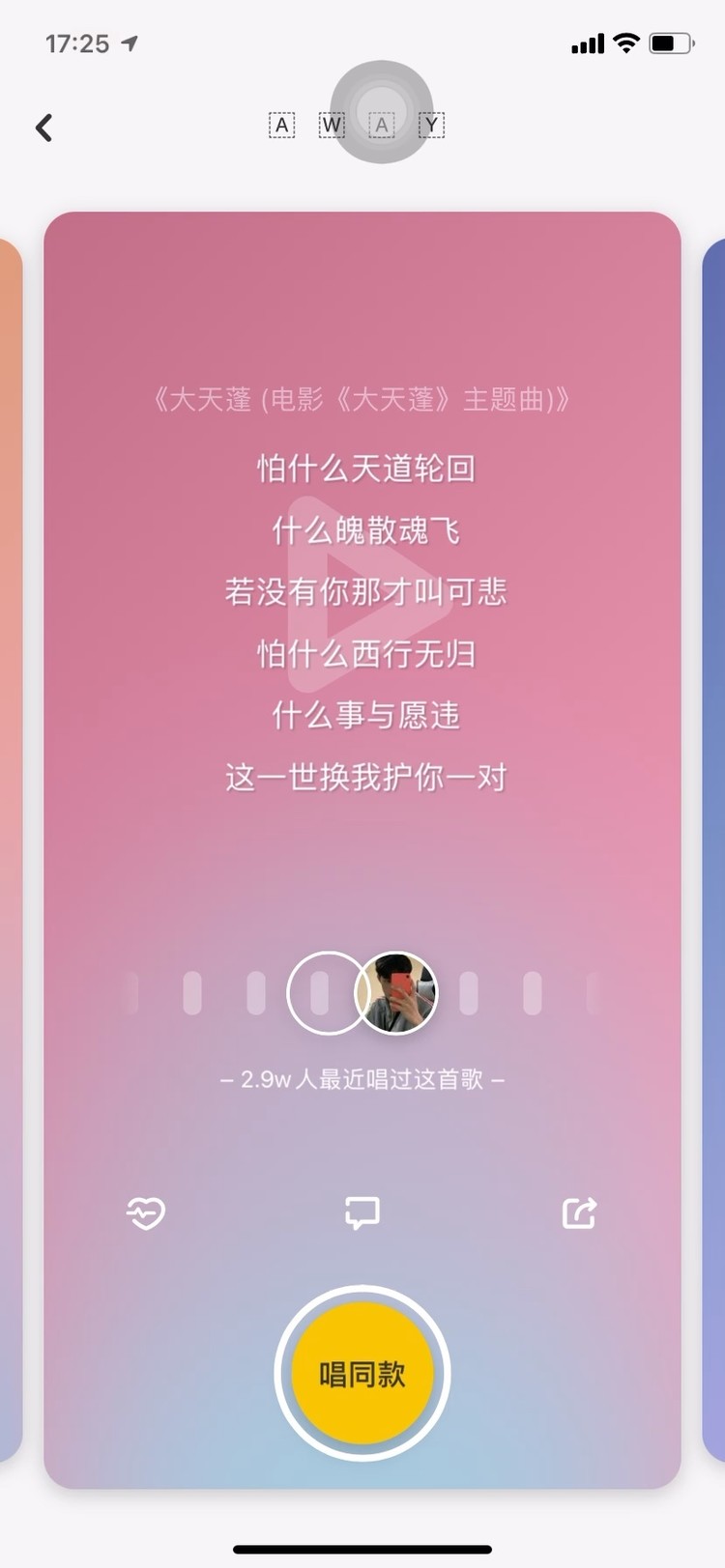Tap the text 2.9w人最近唱过这首歌
Image resolution: width=725 pixels, height=1568 pixels.
click(362, 1080)
